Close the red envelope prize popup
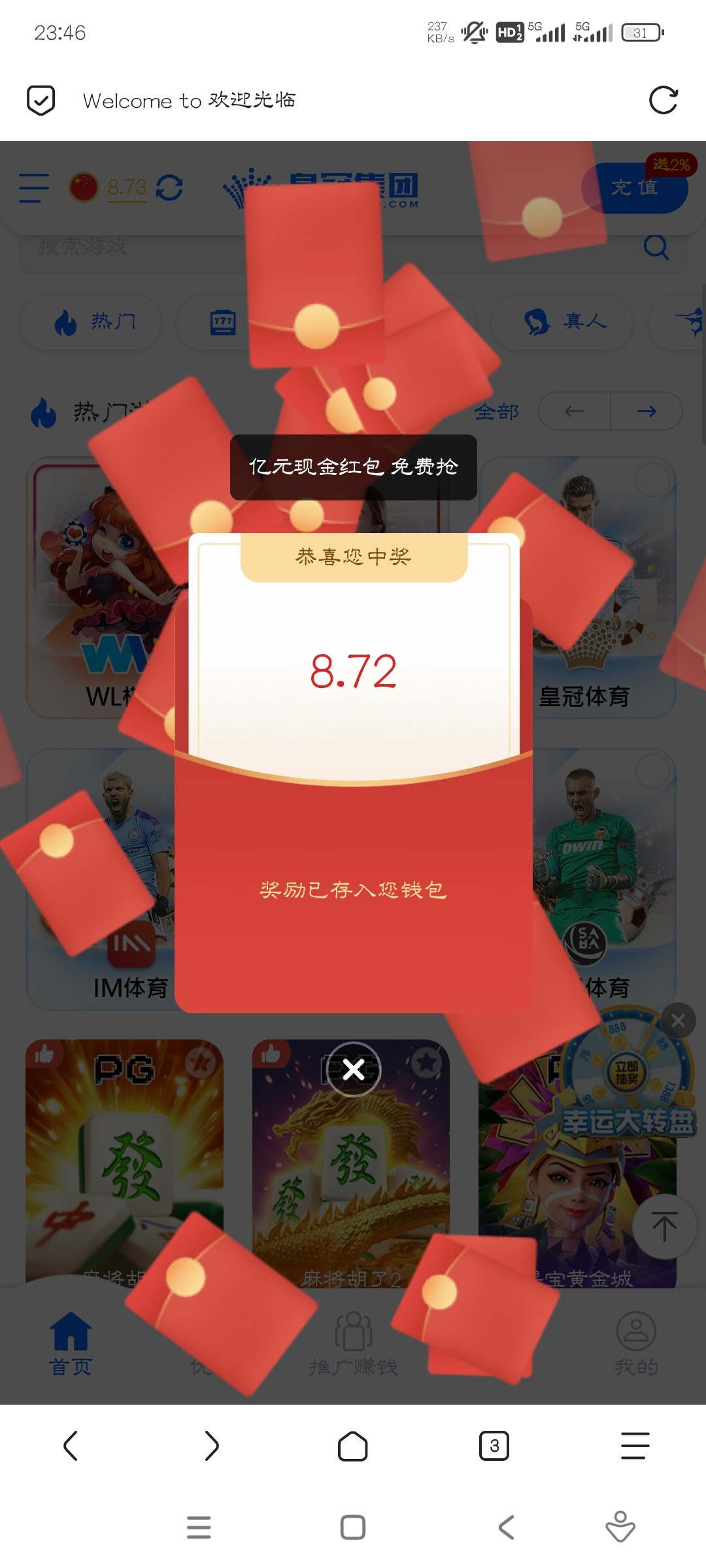The height and width of the screenshot is (1568, 706). point(354,1070)
